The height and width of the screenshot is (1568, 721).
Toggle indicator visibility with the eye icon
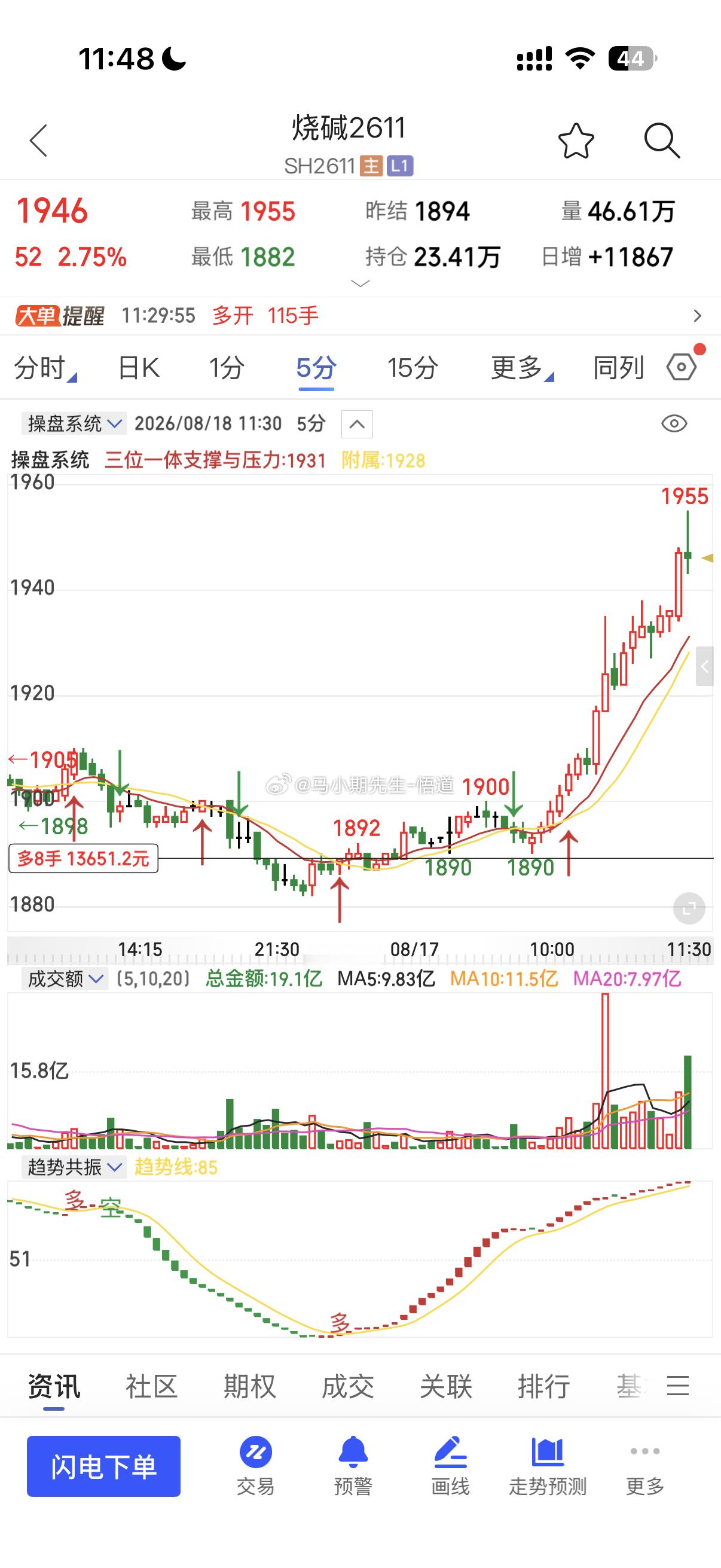(x=674, y=423)
